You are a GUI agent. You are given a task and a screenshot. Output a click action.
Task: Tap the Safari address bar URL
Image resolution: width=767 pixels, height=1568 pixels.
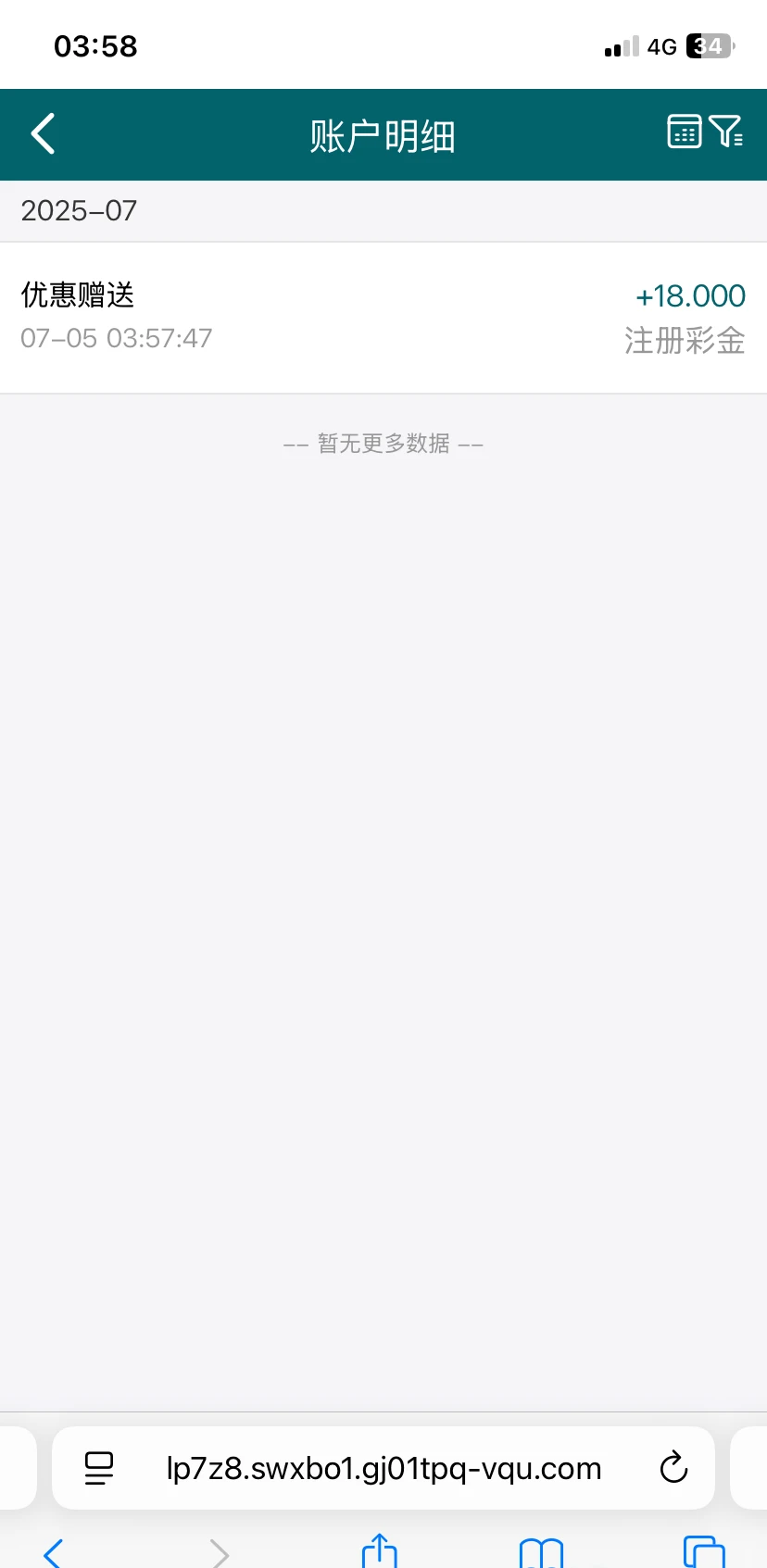click(x=383, y=1468)
